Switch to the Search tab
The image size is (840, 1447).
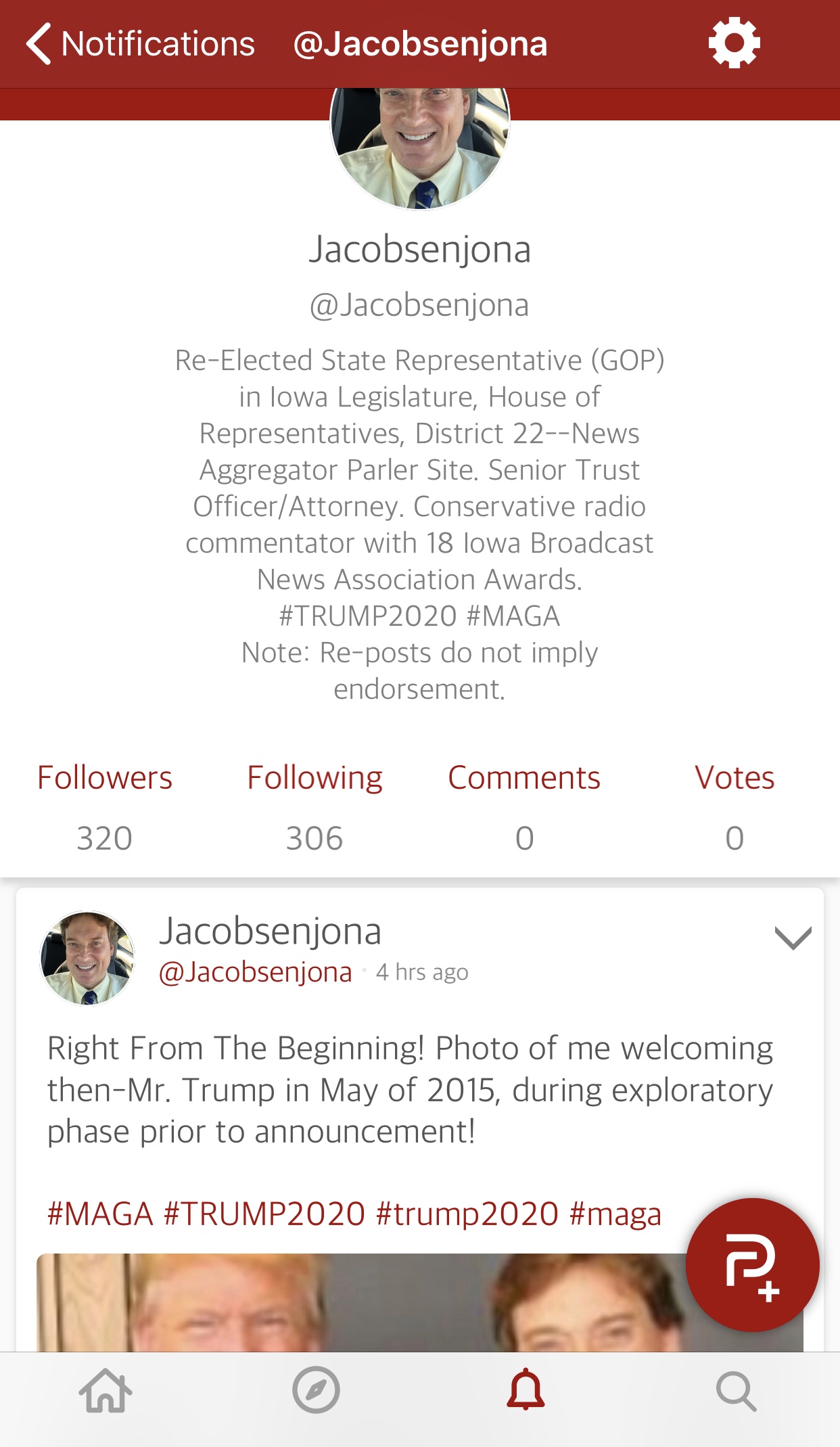736,1391
